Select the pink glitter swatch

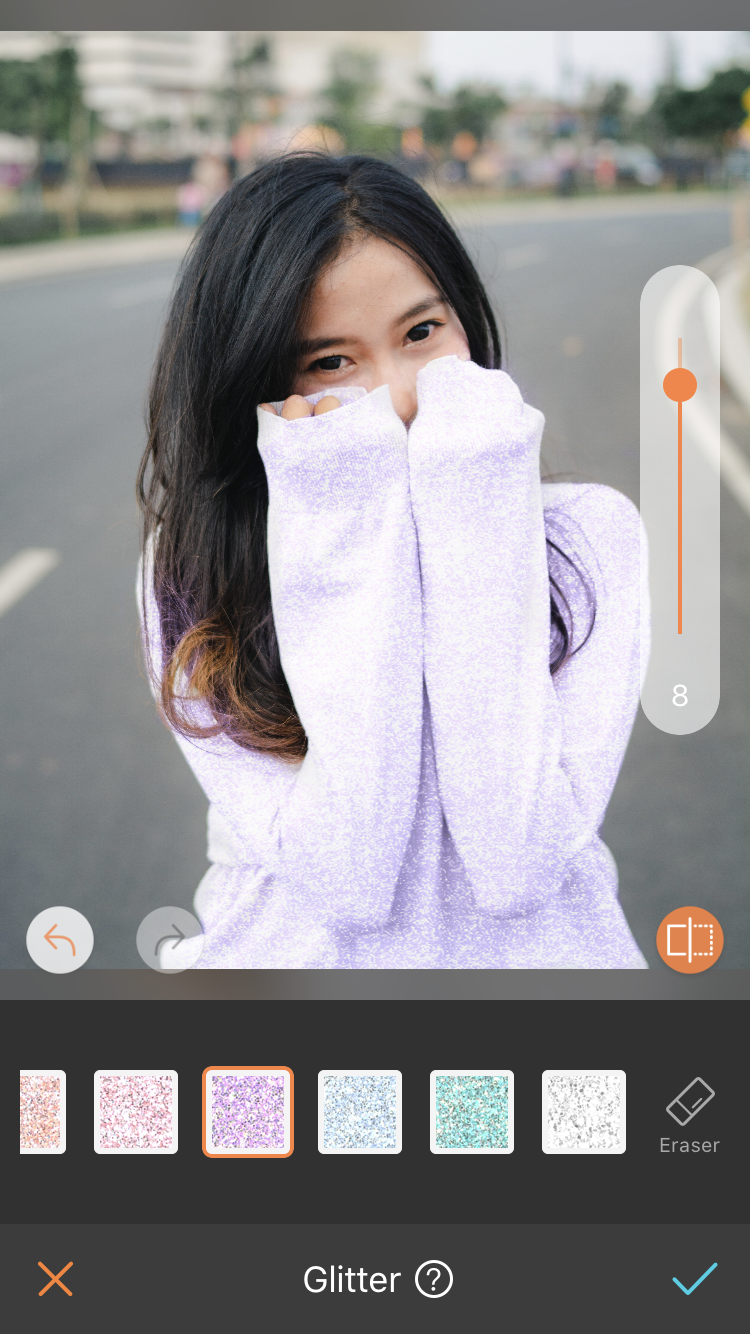[136, 1112]
